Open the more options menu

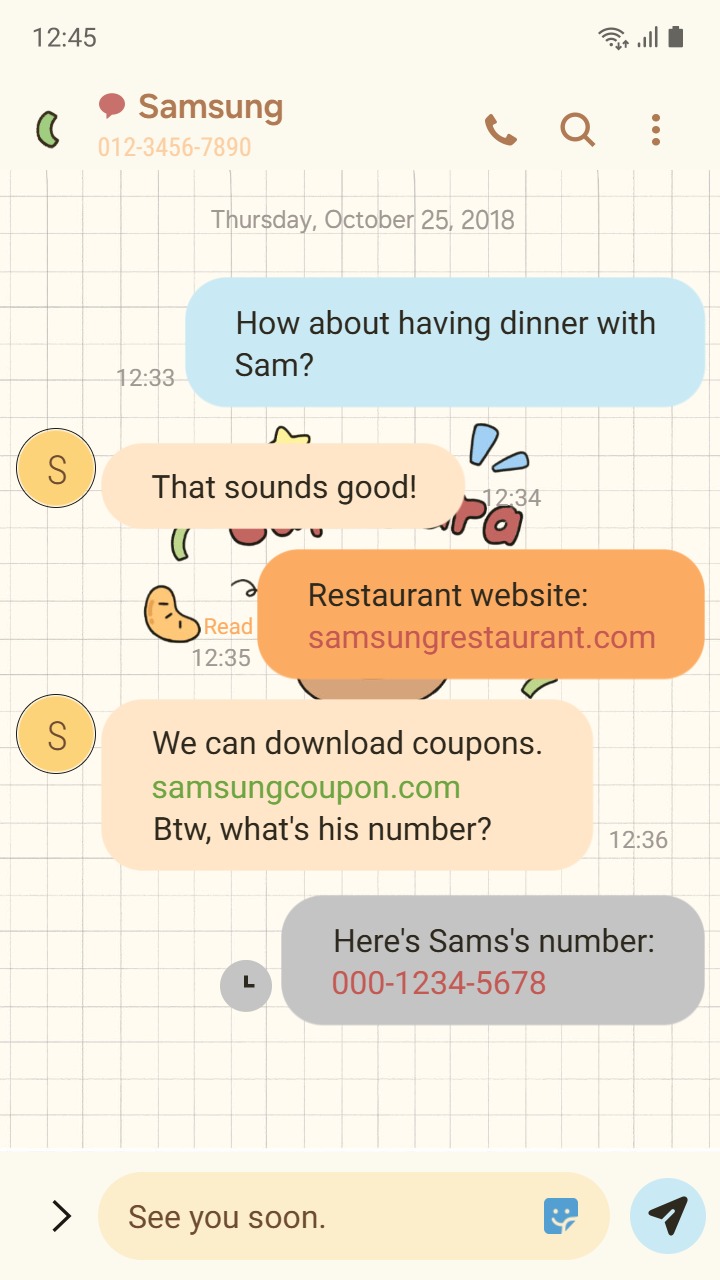(655, 130)
